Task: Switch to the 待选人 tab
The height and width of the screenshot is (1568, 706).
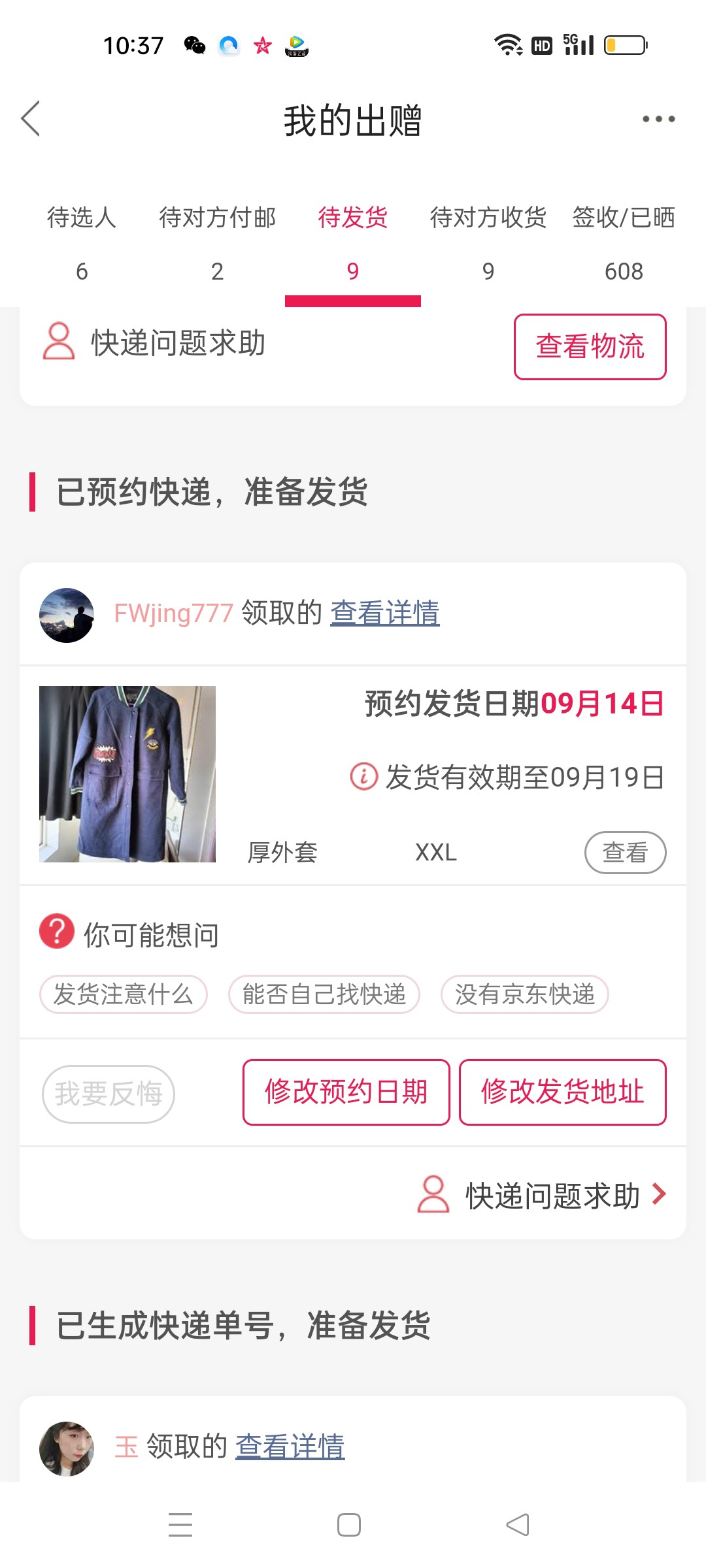Action: pyautogui.click(x=82, y=242)
